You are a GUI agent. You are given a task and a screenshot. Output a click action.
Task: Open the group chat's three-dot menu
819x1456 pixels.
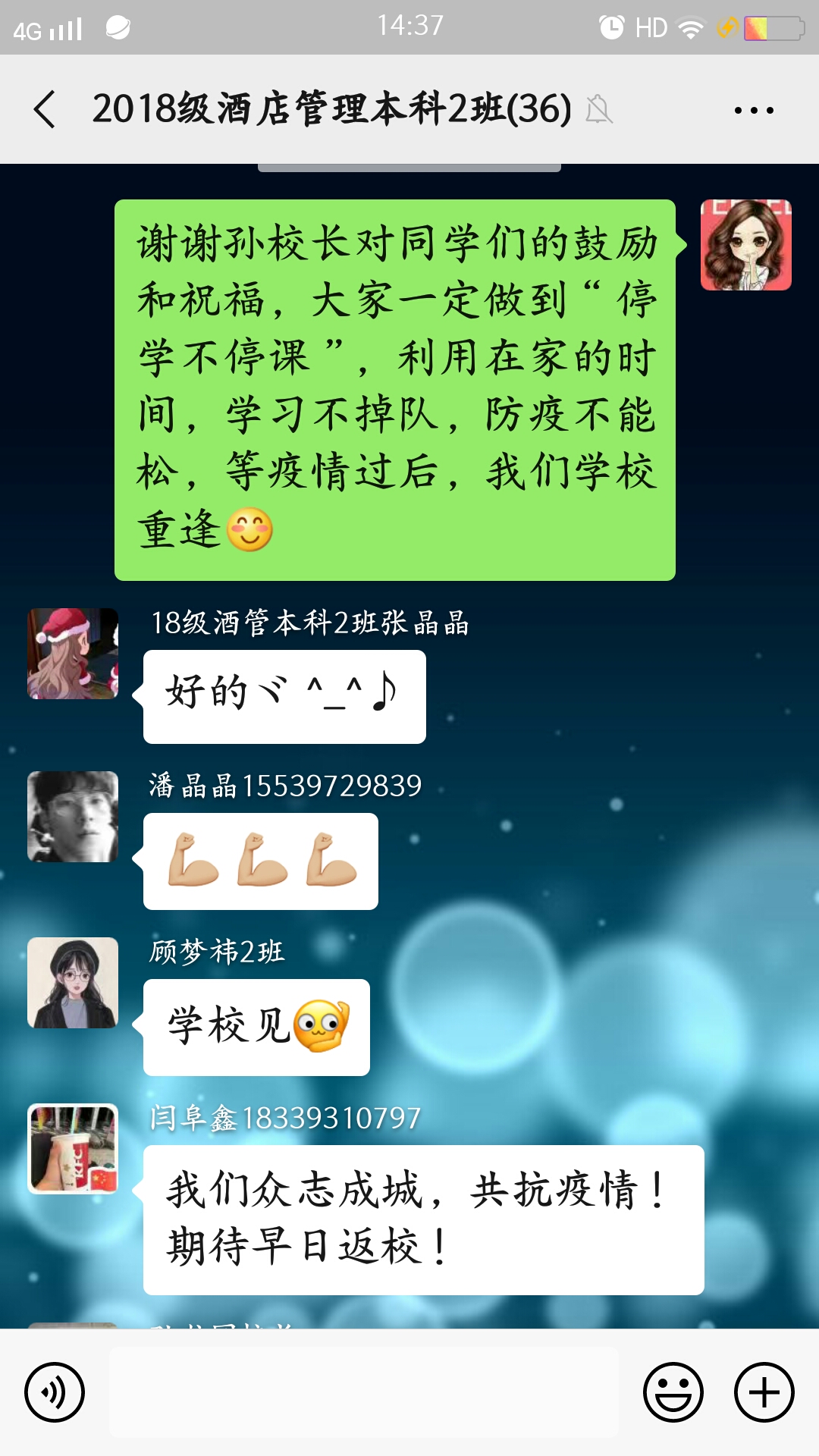754,110
